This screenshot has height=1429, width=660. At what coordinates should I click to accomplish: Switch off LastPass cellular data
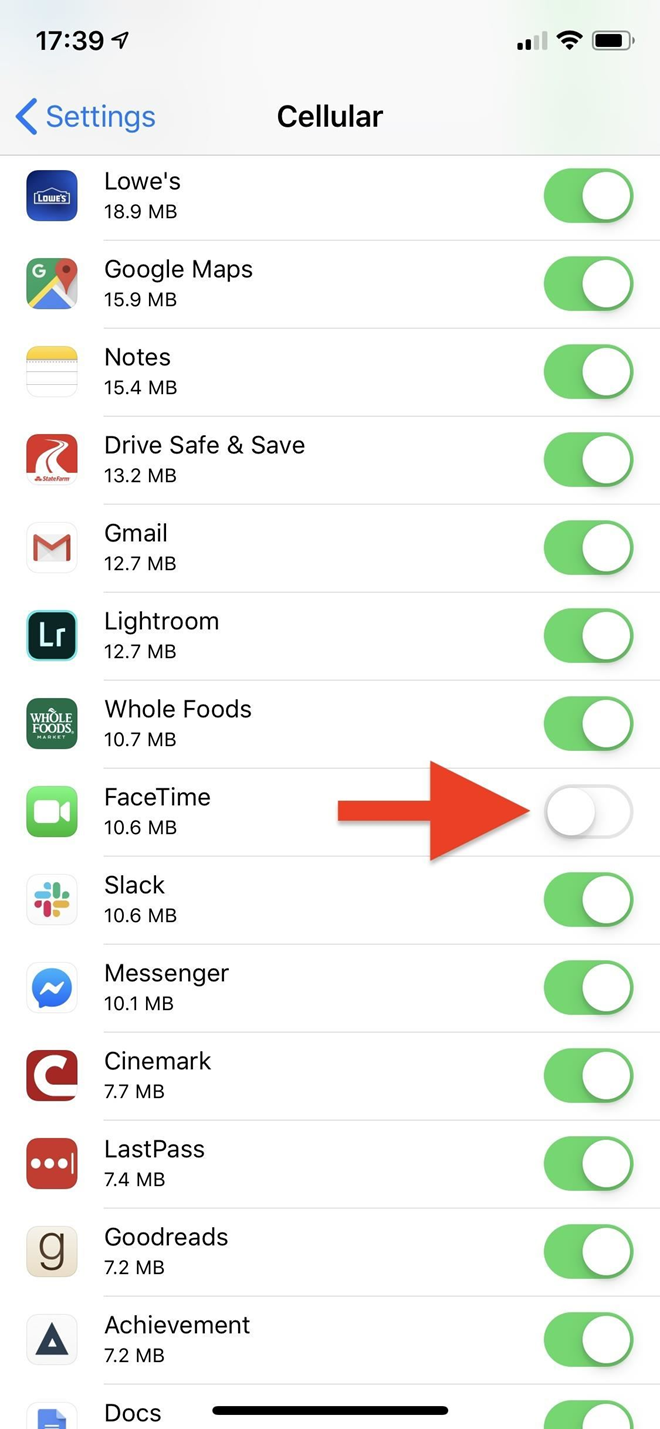pos(588,1164)
